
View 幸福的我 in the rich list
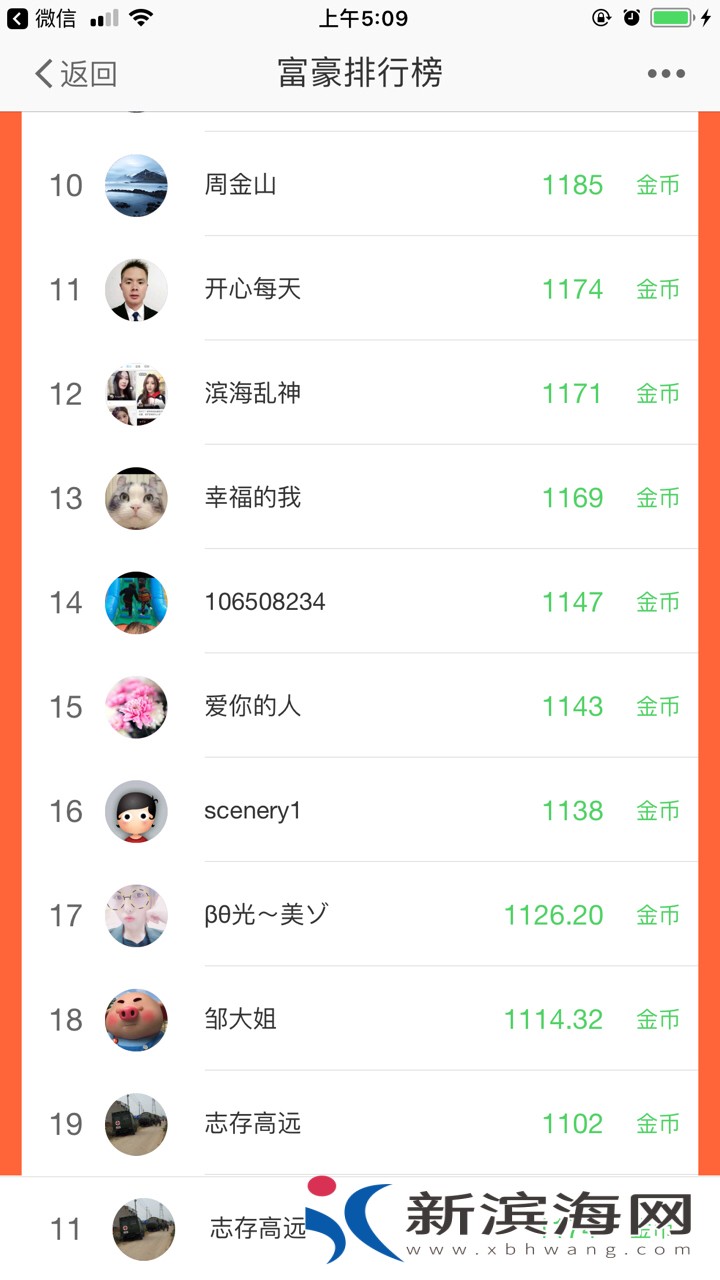360,497
